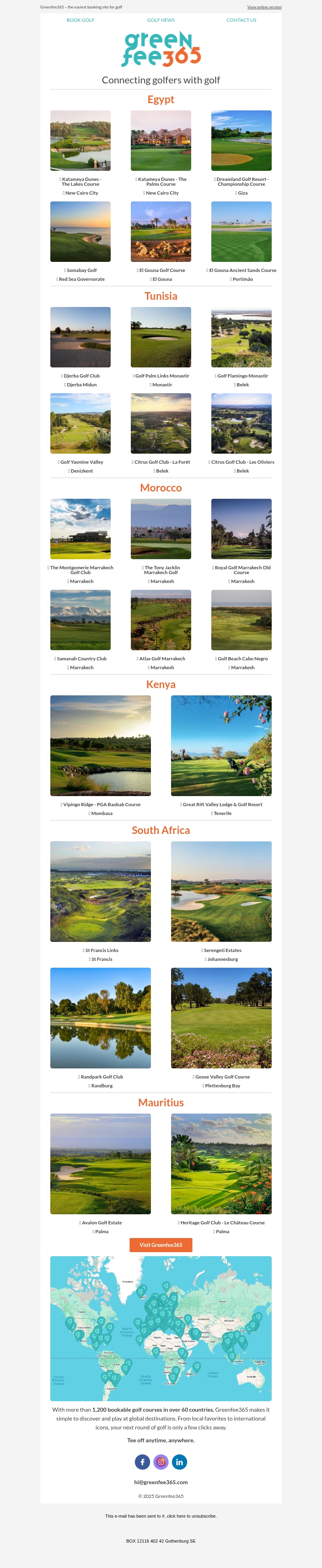Select Goose Valley Golf Course
The height and width of the screenshot is (1568, 322).
[221, 1018]
